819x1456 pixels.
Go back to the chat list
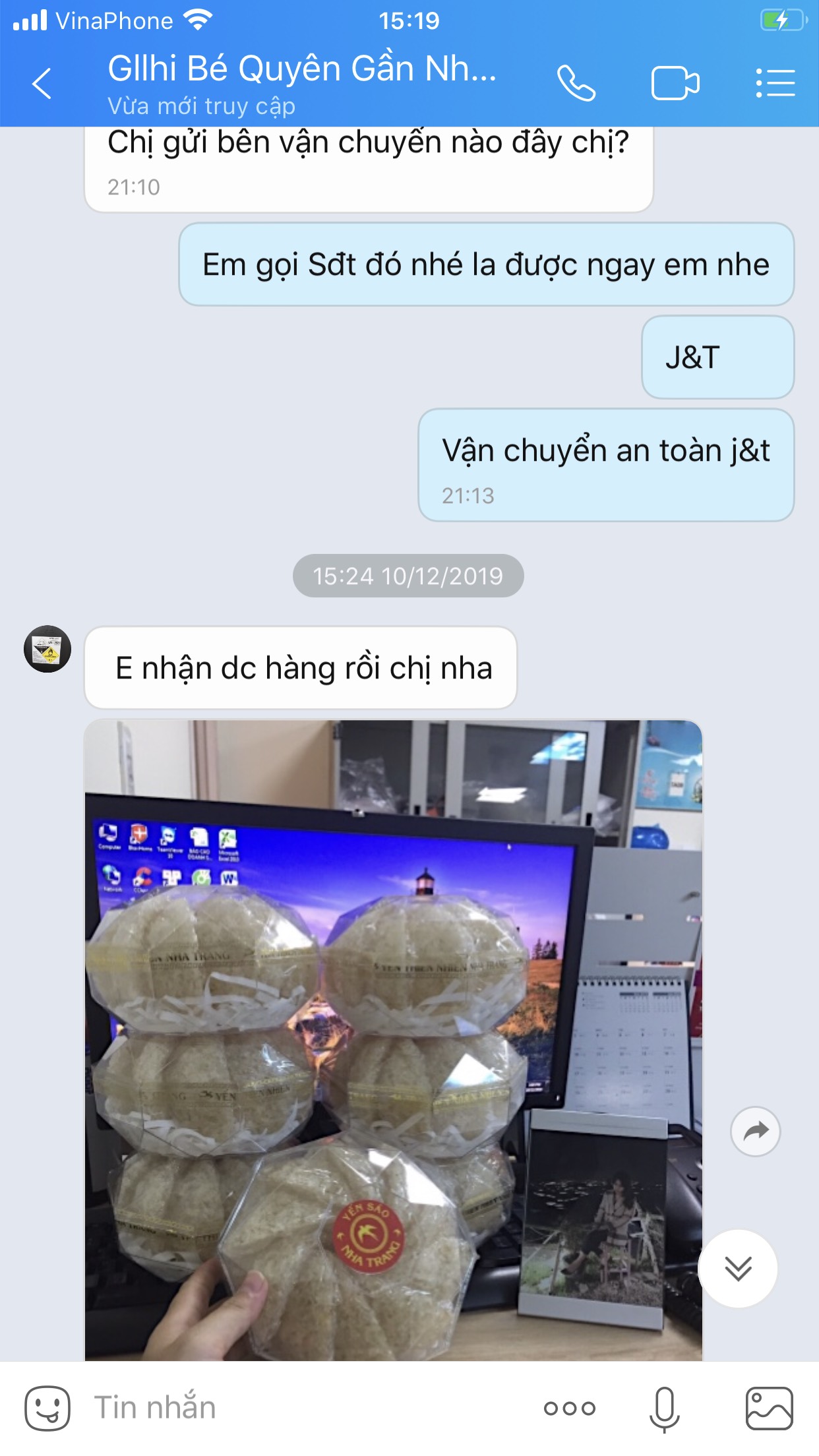coord(42,84)
